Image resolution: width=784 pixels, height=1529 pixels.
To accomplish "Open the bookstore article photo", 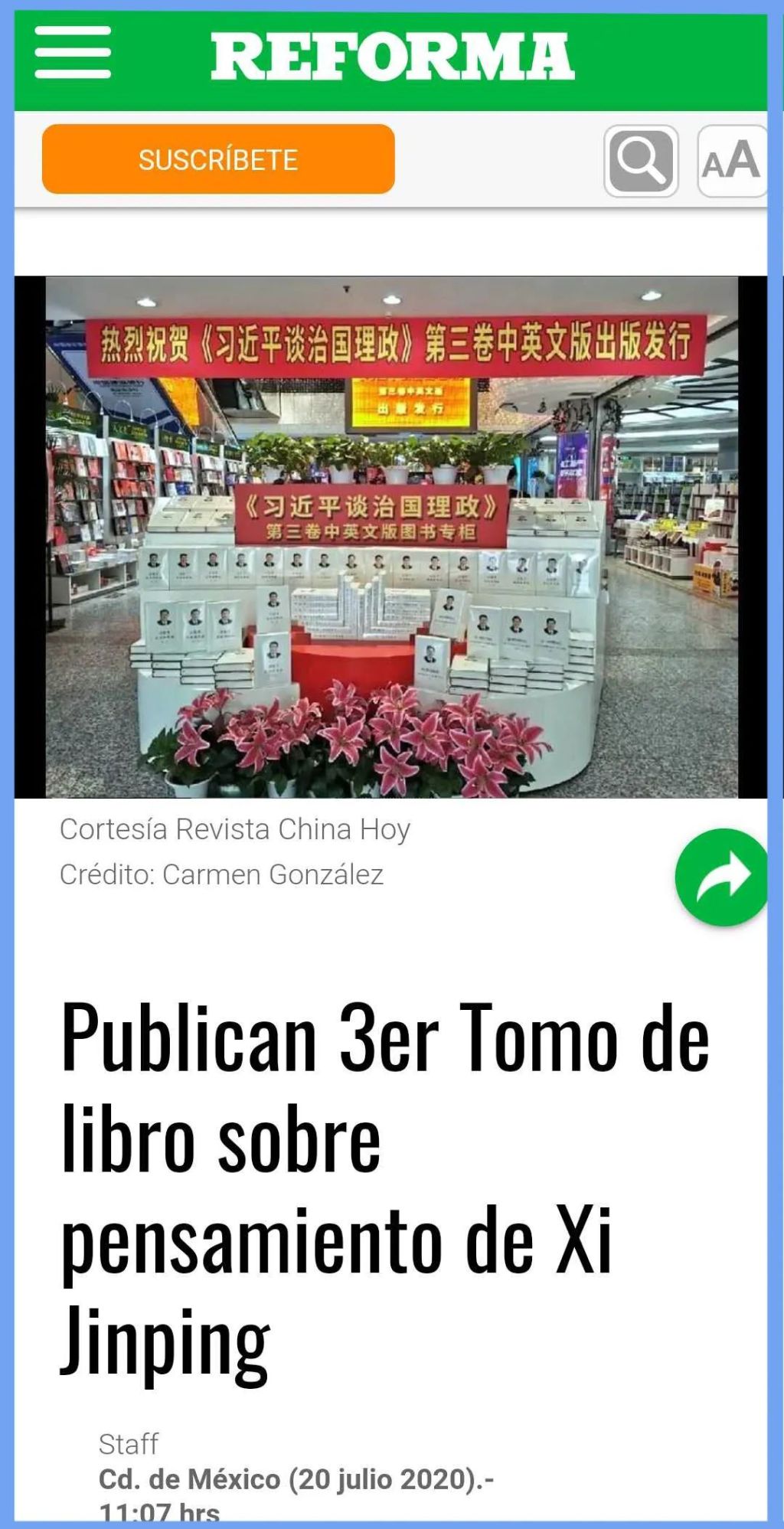I will [x=391, y=537].
